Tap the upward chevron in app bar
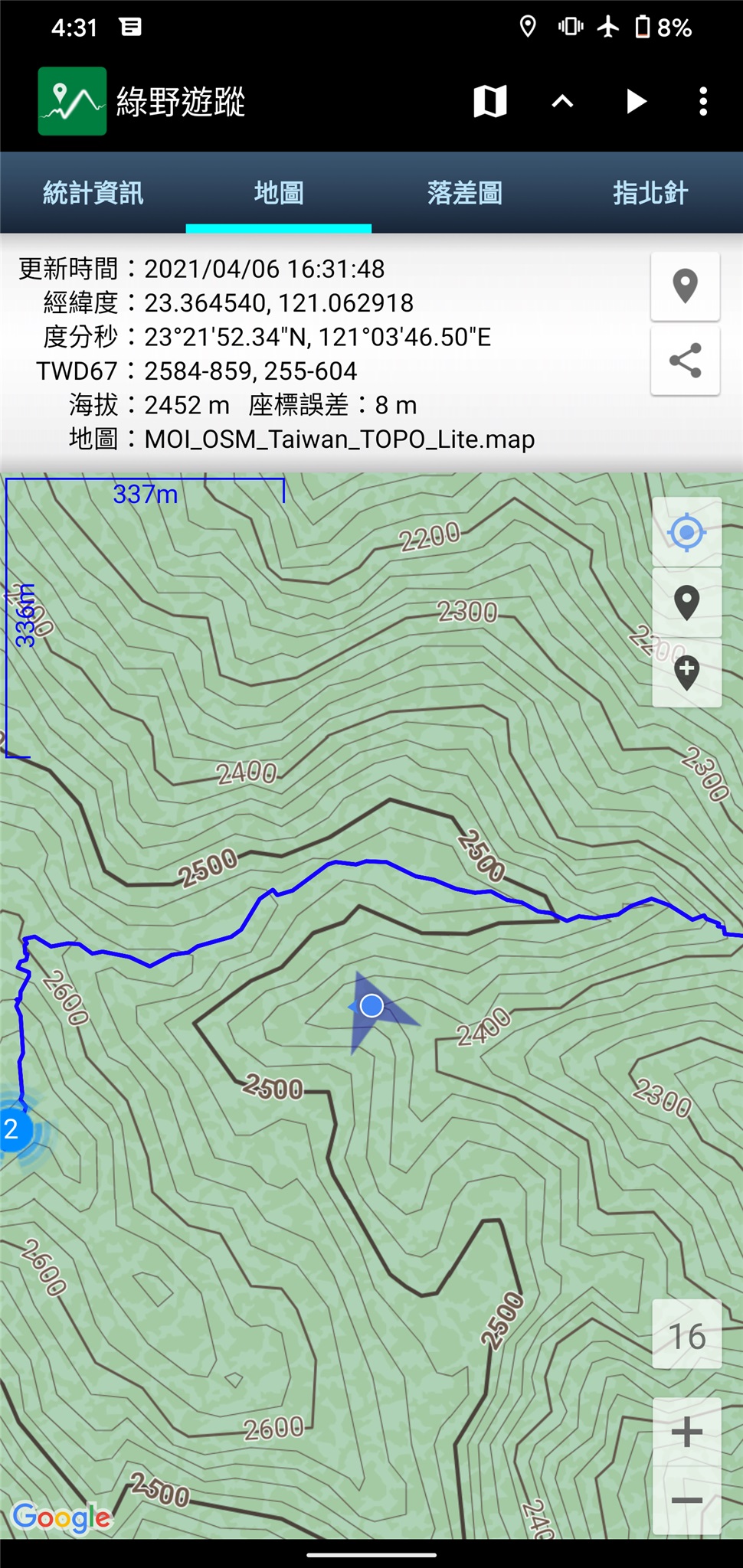743x1568 pixels. coord(563,101)
